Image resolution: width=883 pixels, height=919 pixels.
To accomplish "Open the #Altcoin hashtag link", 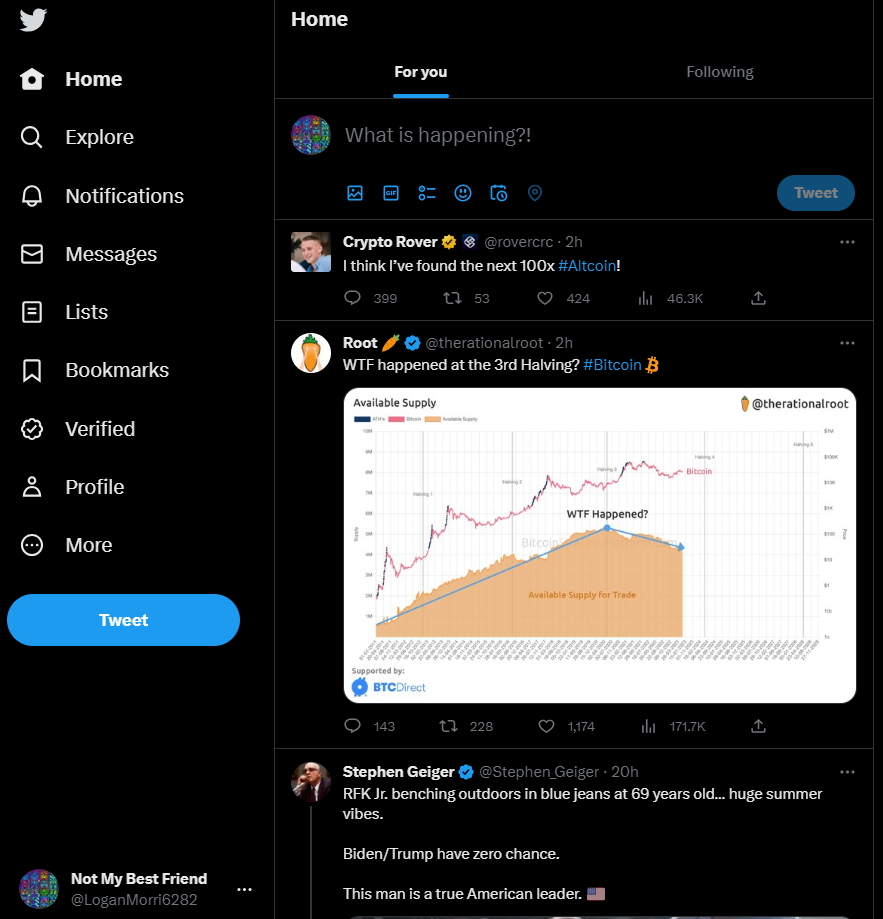I will point(586,266).
